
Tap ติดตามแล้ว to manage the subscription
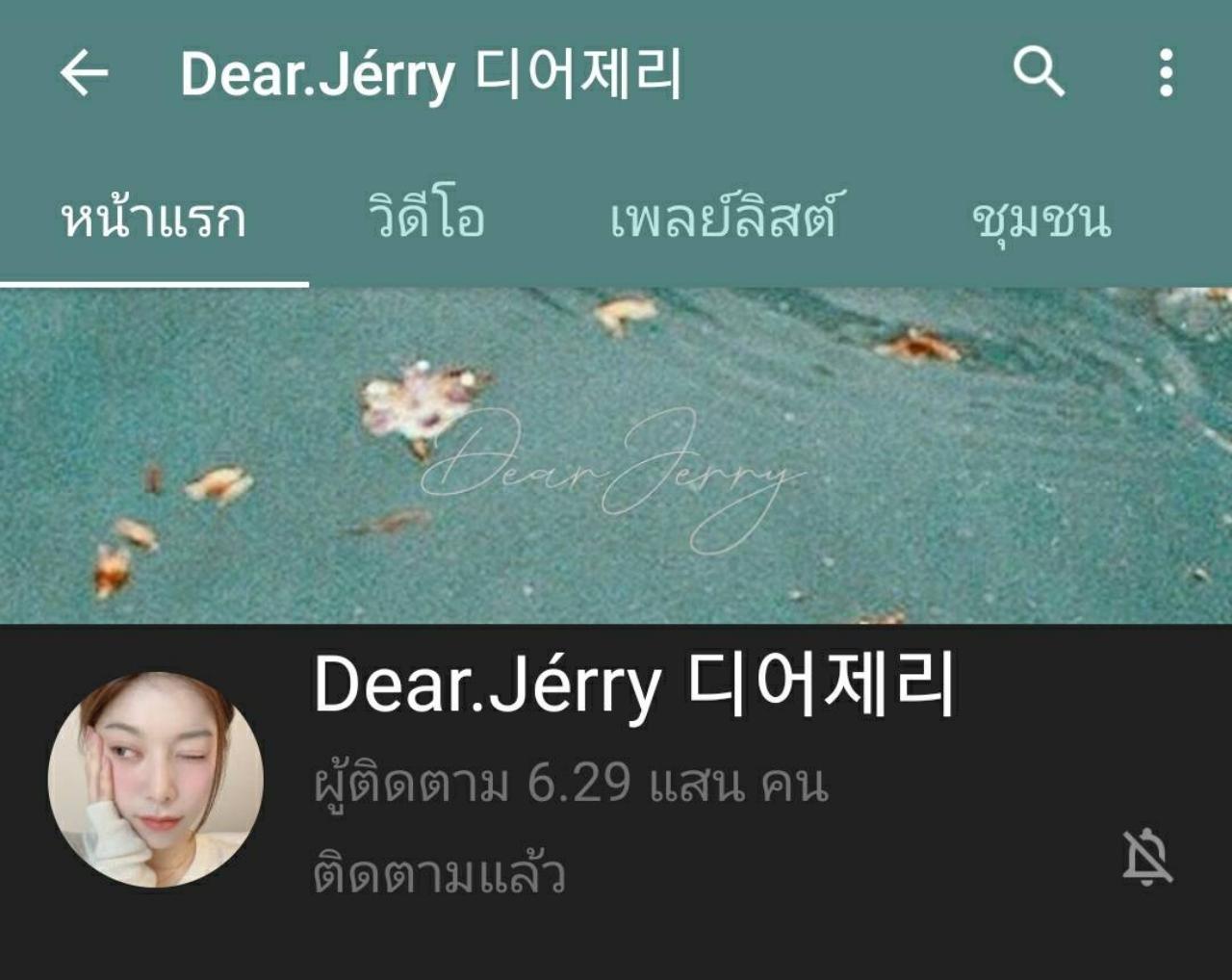tap(439, 874)
